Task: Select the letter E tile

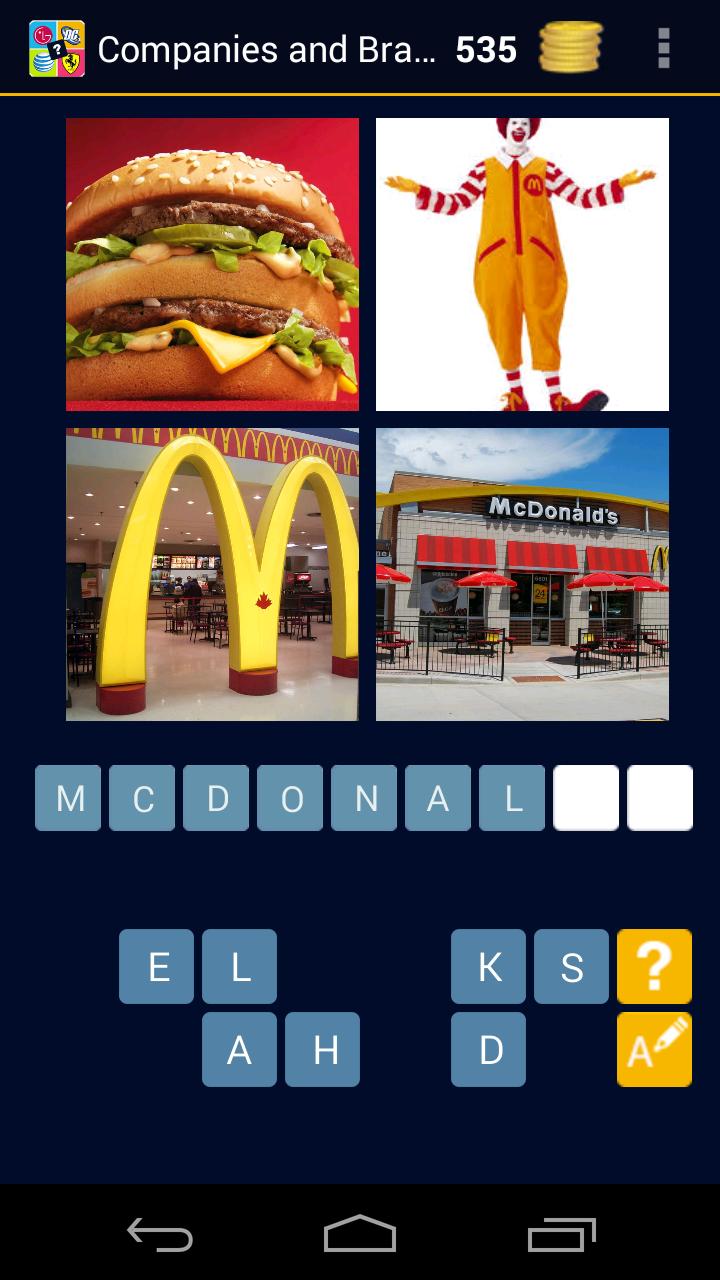Action: tap(156, 965)
